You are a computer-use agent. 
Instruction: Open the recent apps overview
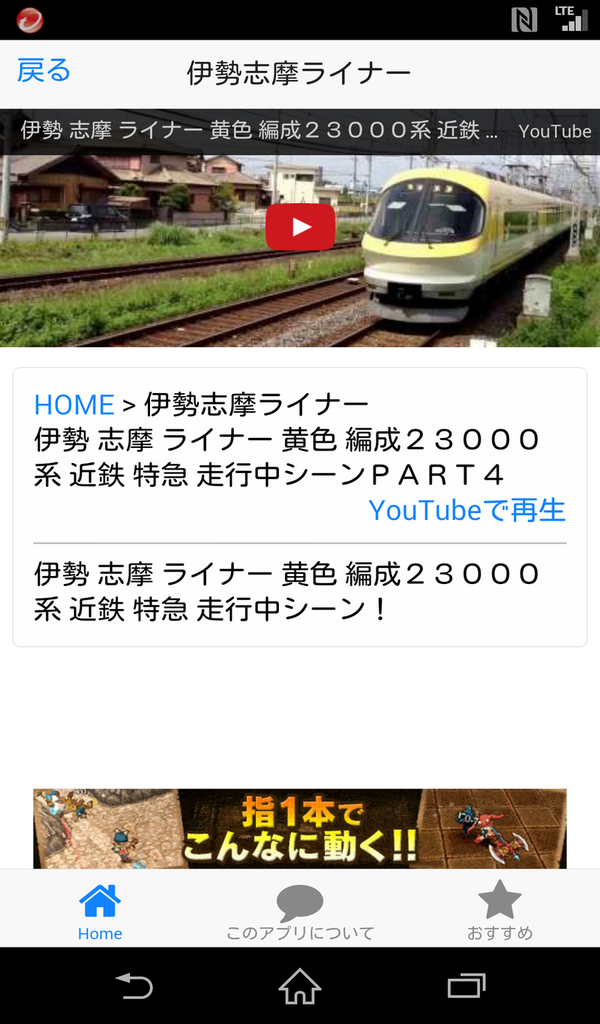pos(466,987)
